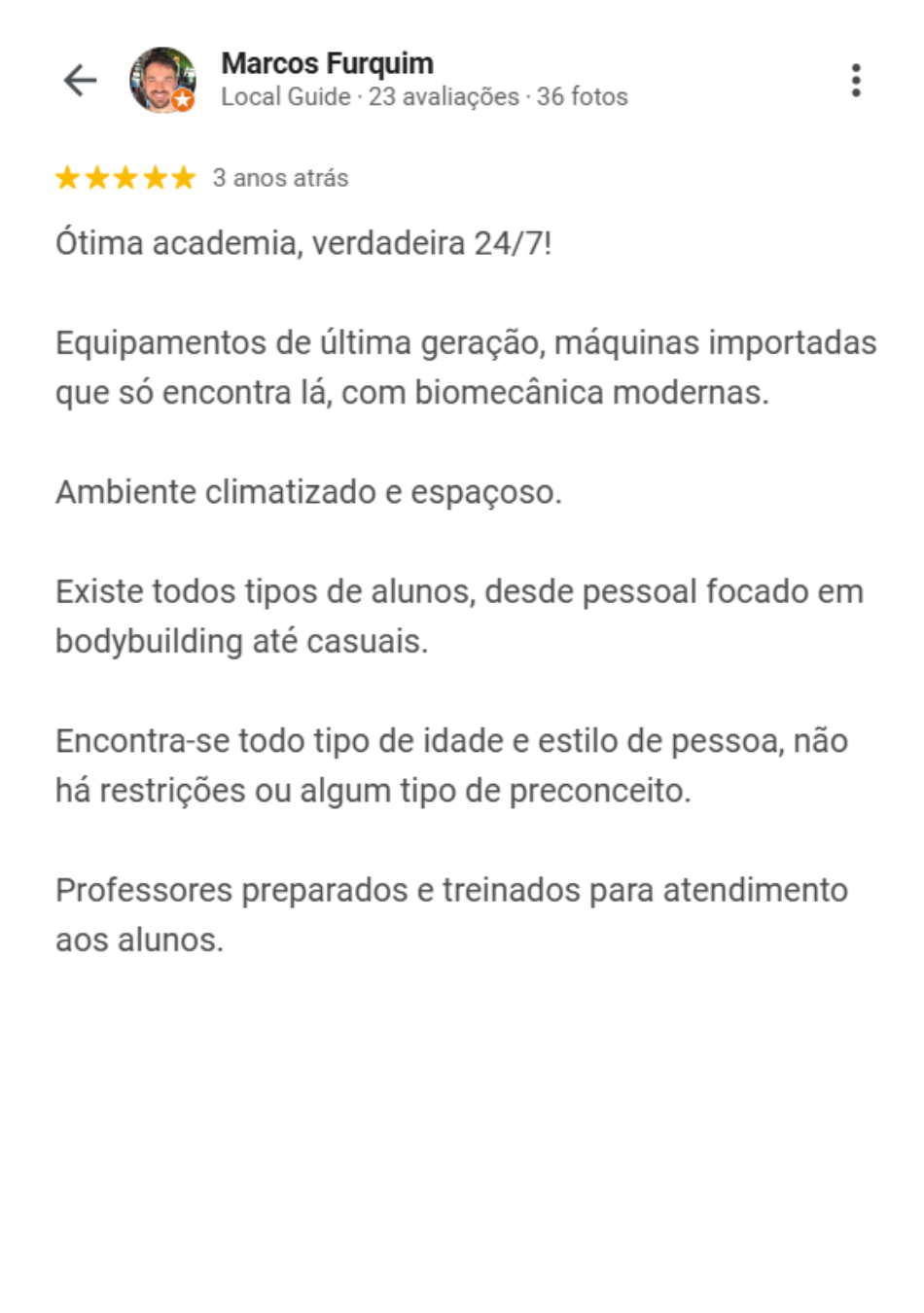
Task: View Marcos Furquim's reviewer profile name
Action: click(x=327, y=64)
